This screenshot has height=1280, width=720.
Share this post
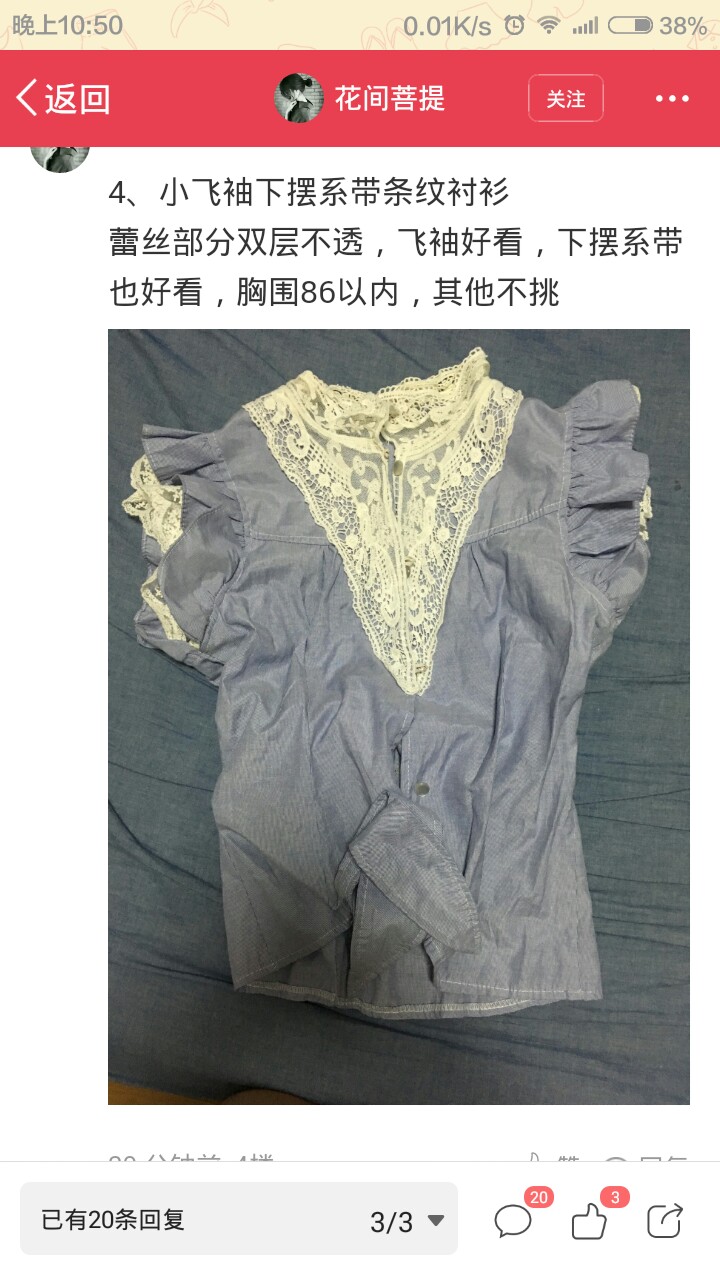coord(665,1220)
